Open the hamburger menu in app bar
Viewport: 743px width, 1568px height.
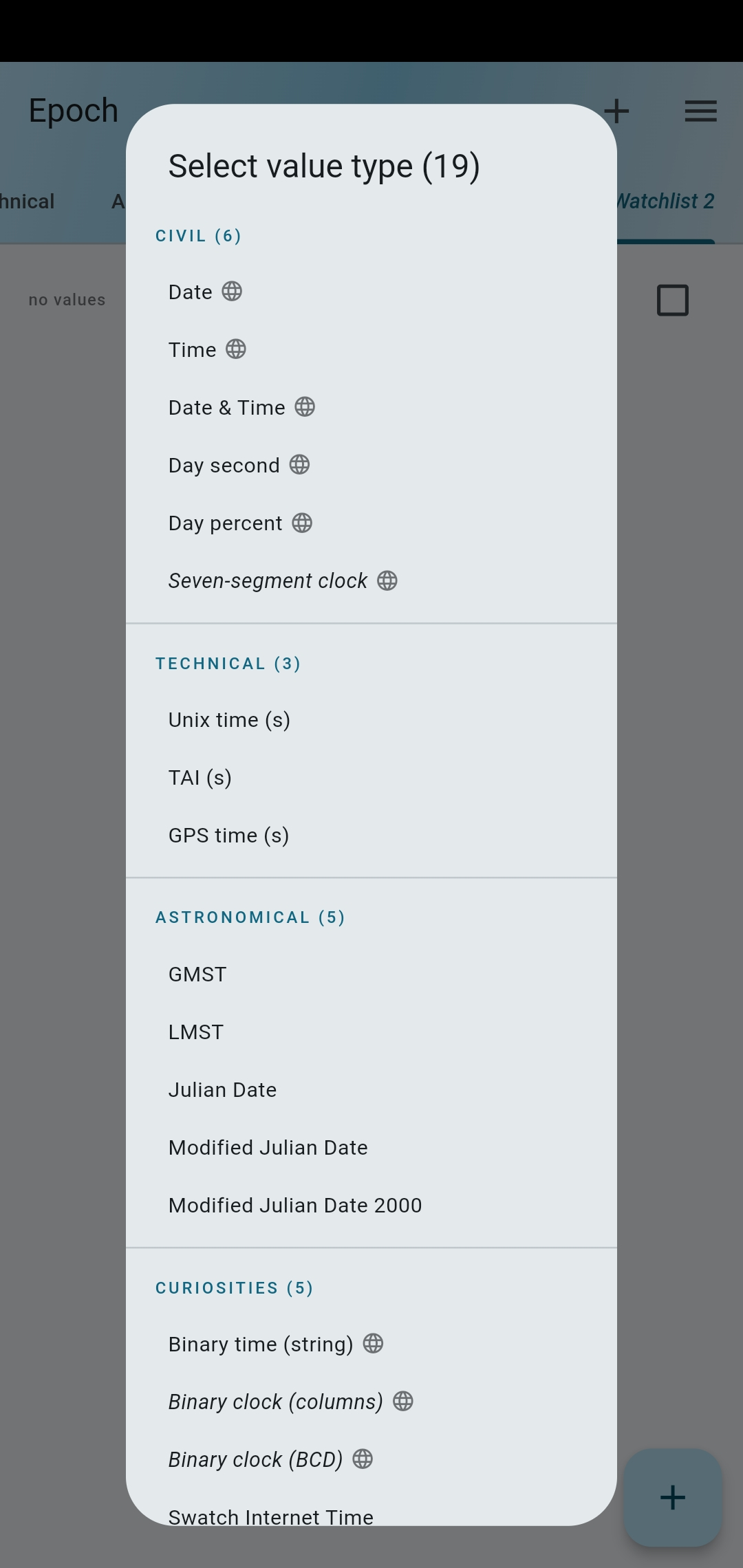(700, 111)
